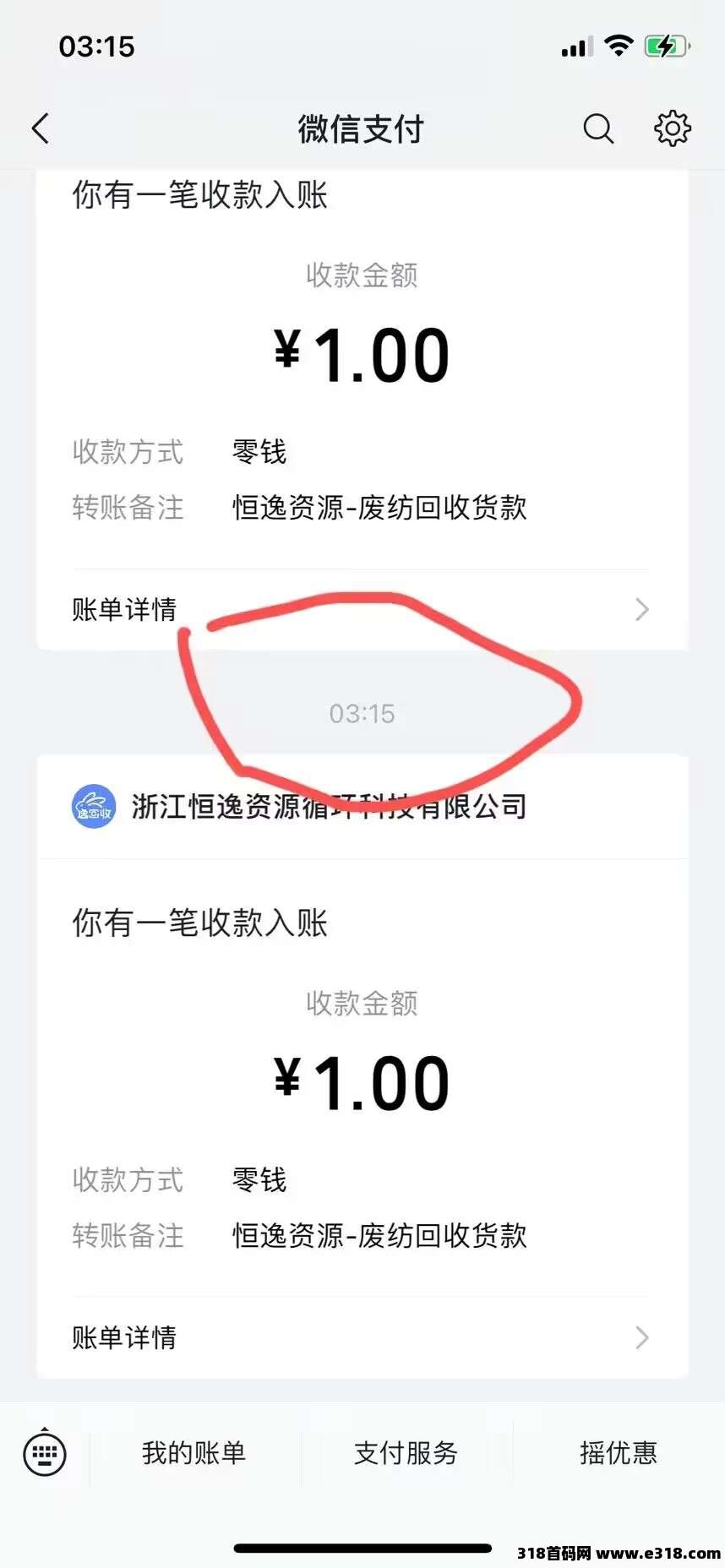Tap the back arrow to leave 微信支付

tap(40, 128)
